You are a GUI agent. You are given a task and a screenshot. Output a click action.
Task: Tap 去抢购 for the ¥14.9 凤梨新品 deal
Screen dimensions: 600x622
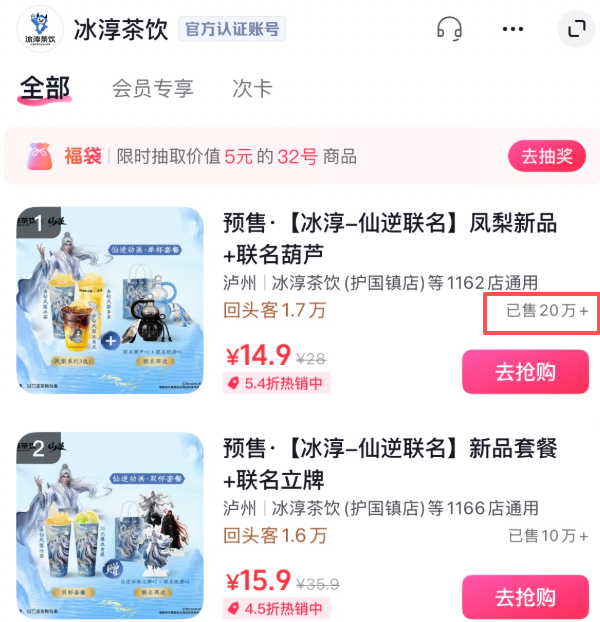[525, 372]
